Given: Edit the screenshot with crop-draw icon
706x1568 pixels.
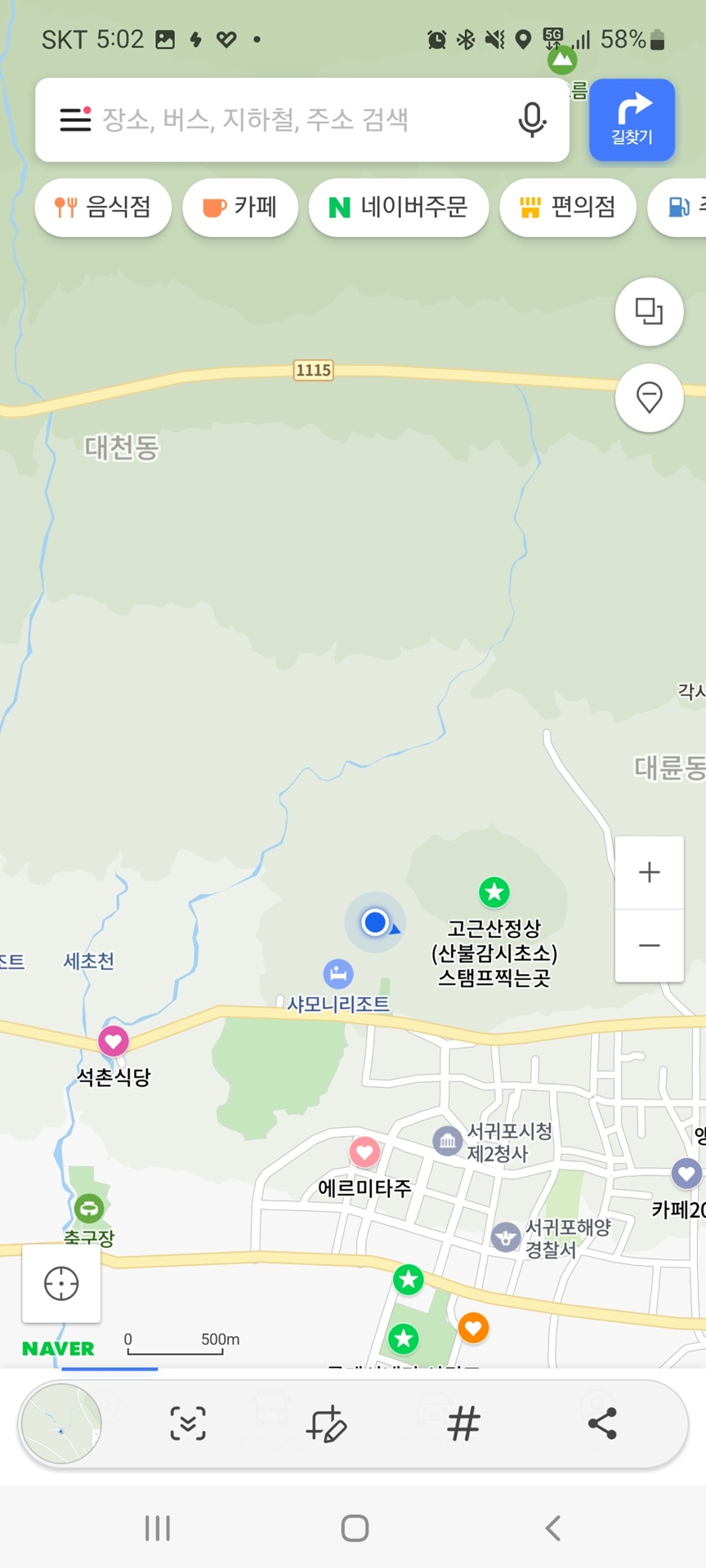Looking at the screenshot, I should (326, 1424).
